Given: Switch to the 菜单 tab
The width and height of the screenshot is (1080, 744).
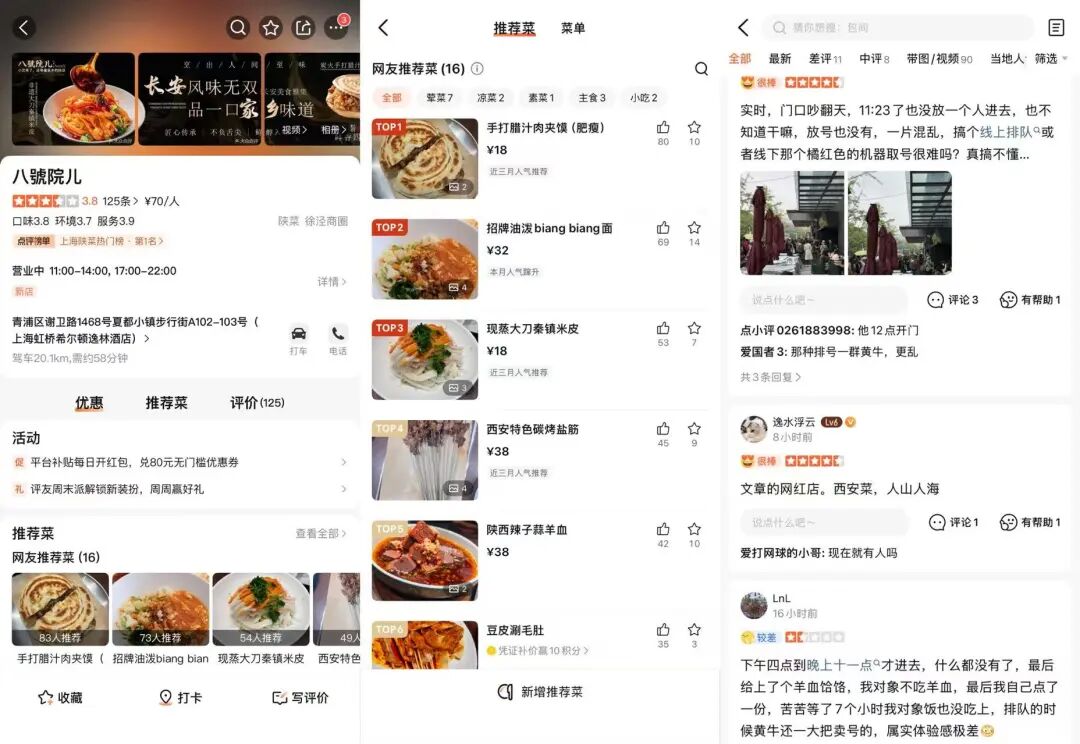Looking at the screenshot, I should [573, 28].
